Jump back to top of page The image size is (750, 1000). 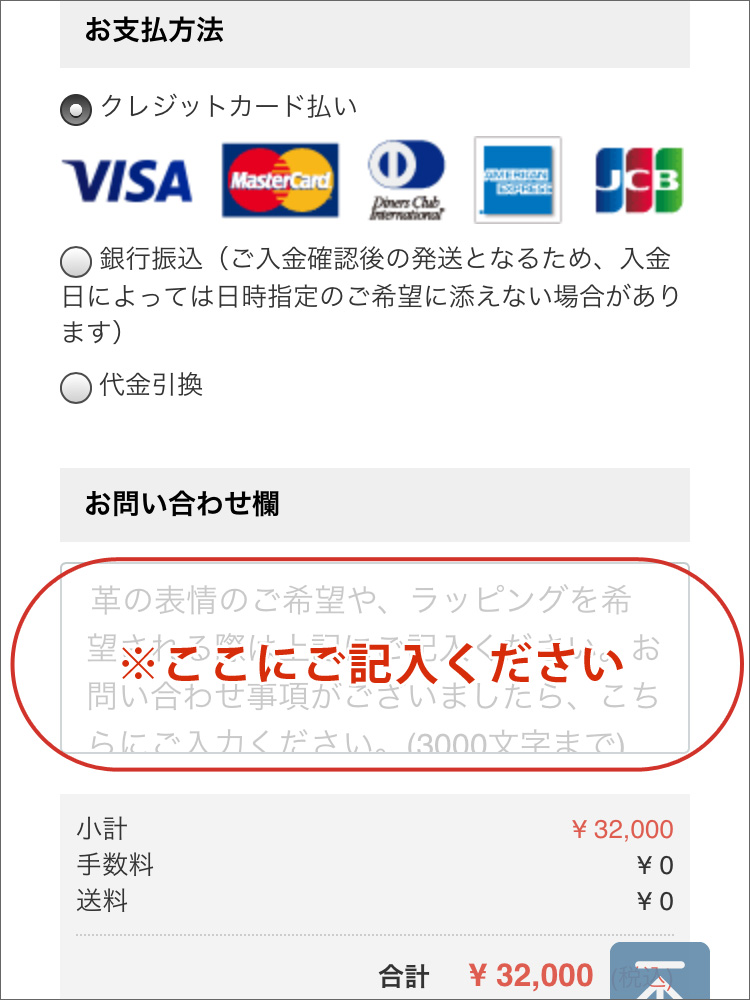(659, 970)
